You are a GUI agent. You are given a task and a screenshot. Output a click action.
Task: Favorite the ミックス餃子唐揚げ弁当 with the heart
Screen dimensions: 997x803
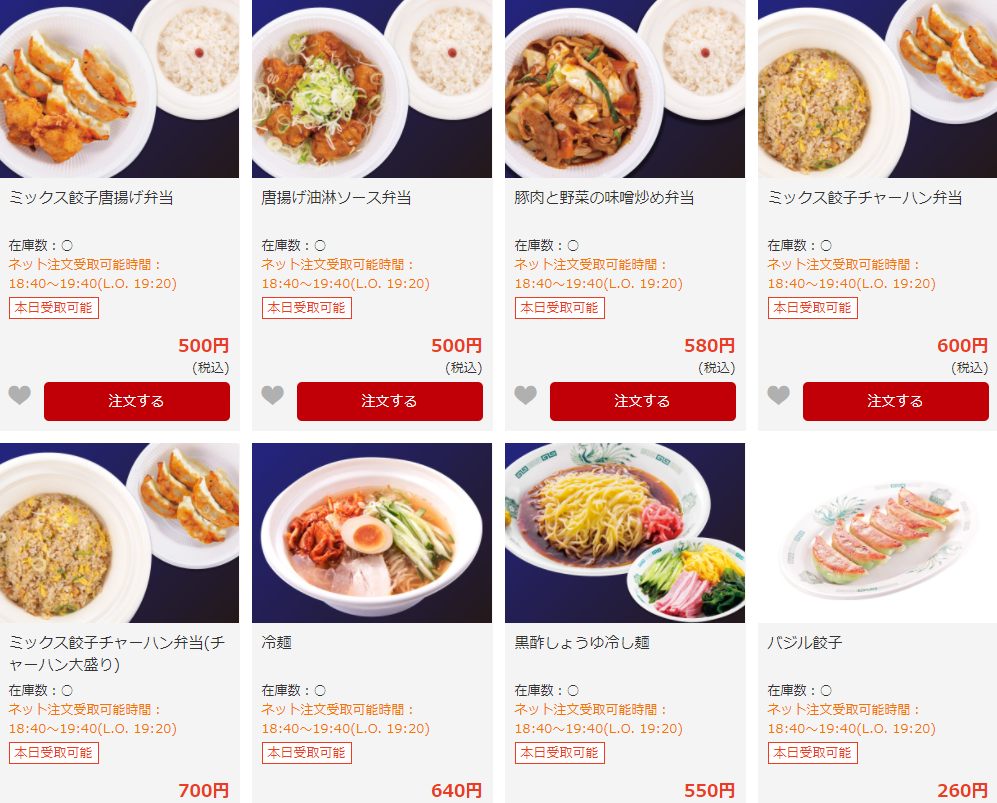[x=20, y=396]
